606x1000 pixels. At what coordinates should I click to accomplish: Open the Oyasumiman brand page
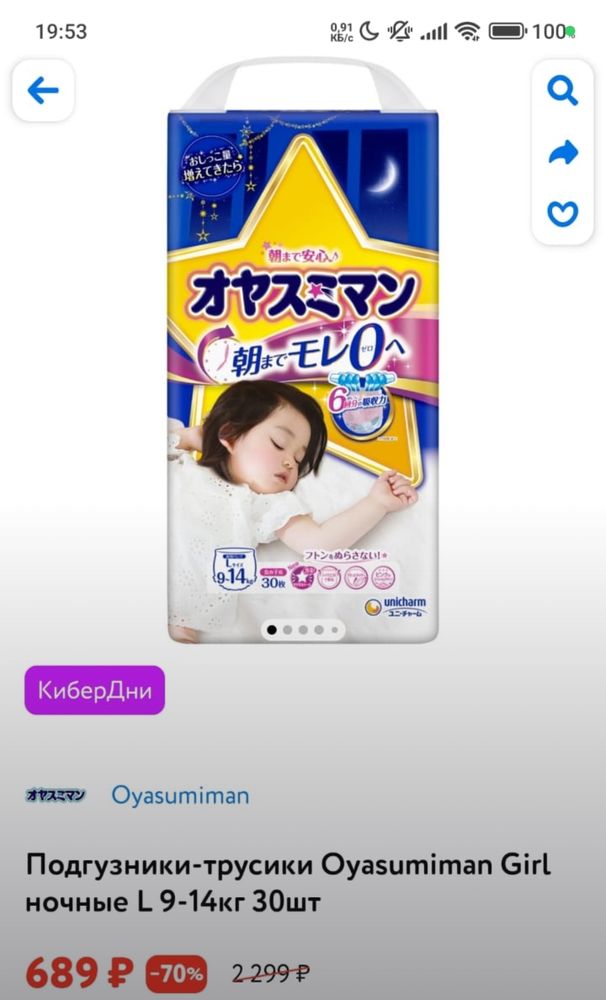180,796
